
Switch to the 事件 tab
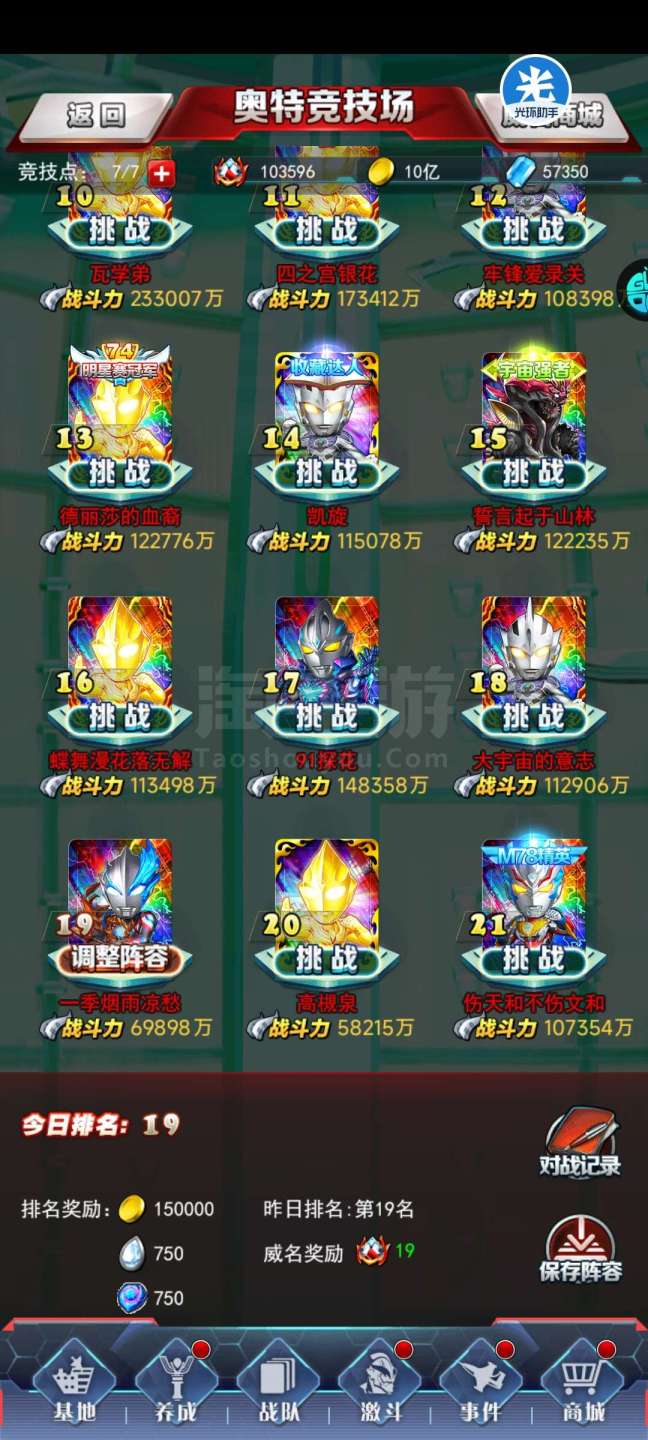click(481, 1384)
